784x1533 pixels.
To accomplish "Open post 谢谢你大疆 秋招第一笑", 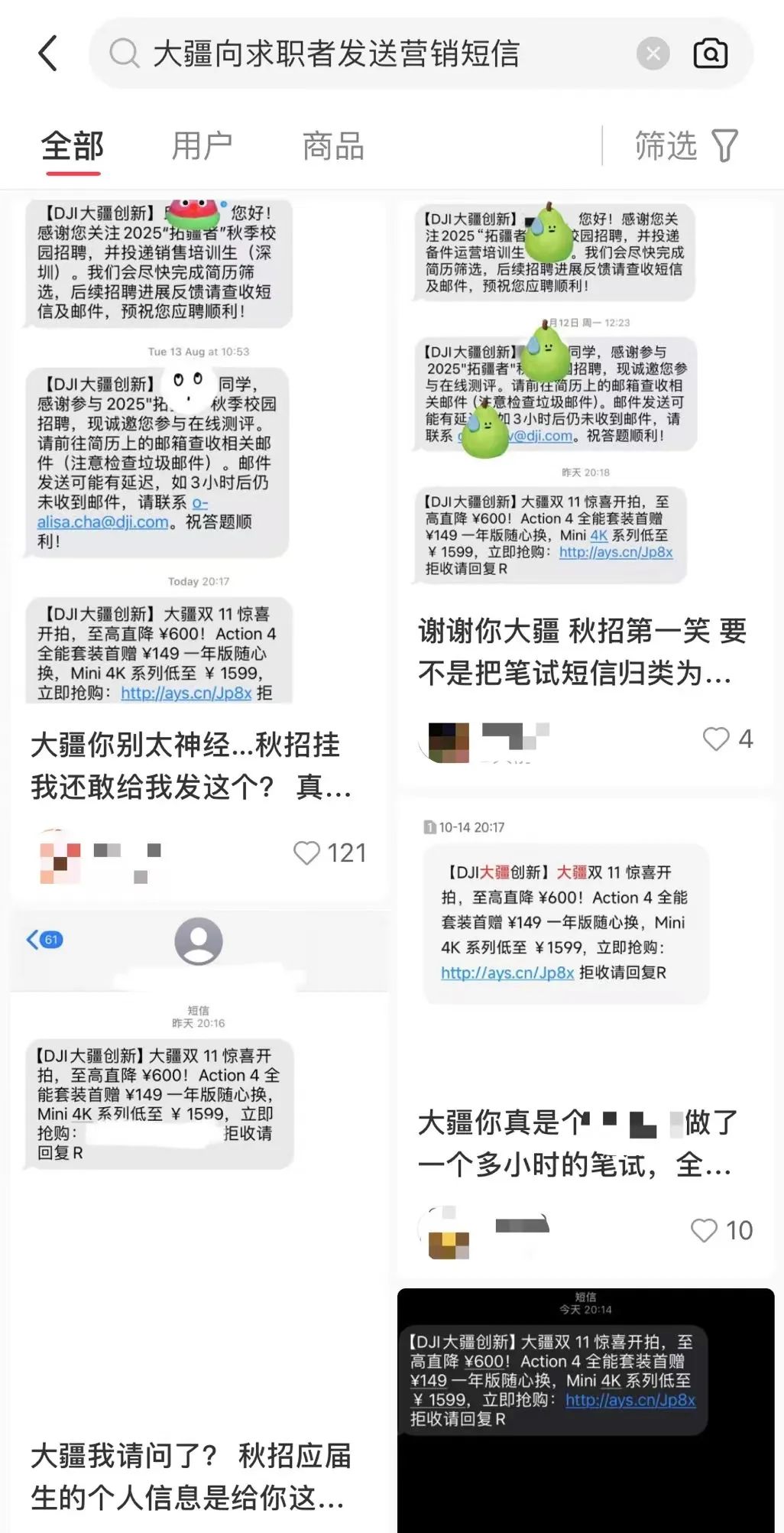I will (581, 651).
